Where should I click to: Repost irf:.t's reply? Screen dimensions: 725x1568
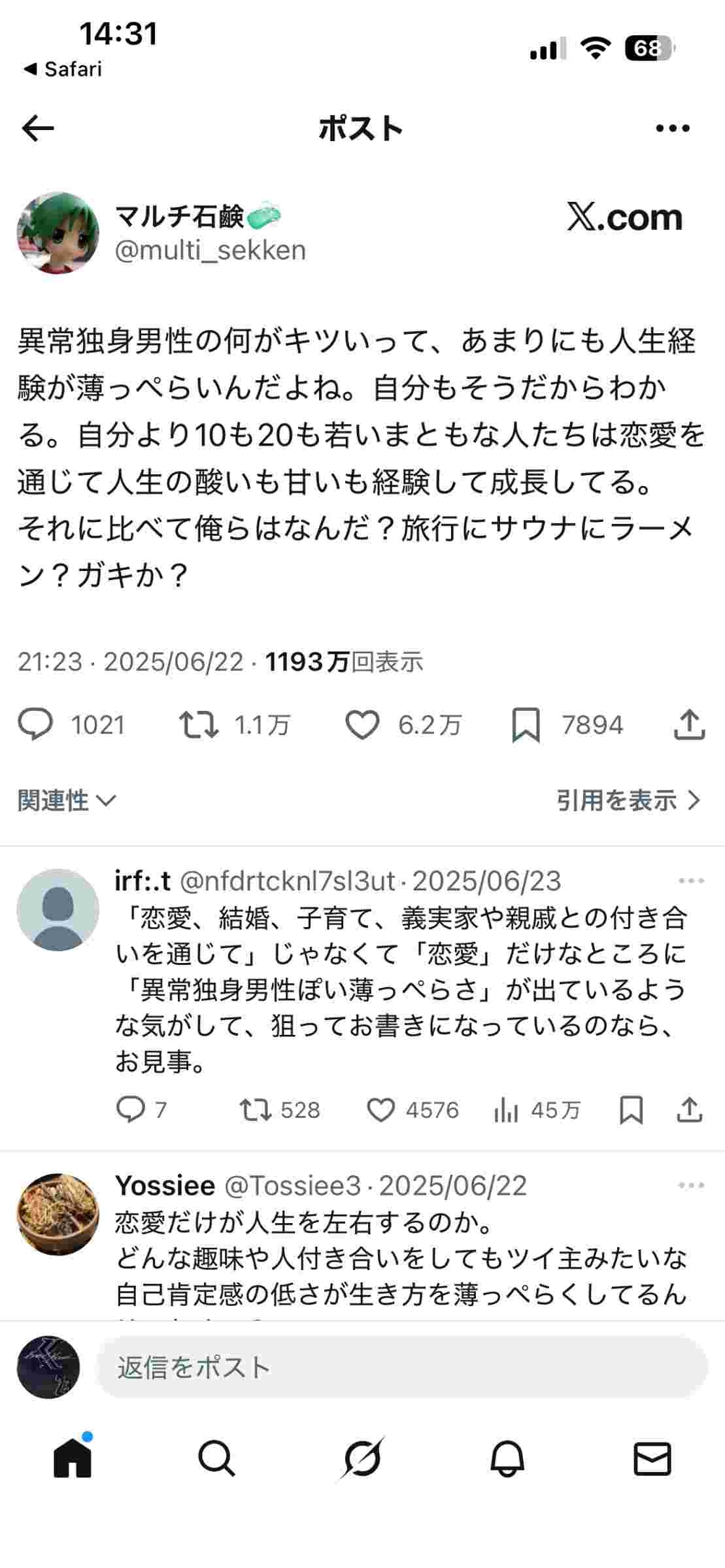pyautogui.click(x=256, y=1110)
